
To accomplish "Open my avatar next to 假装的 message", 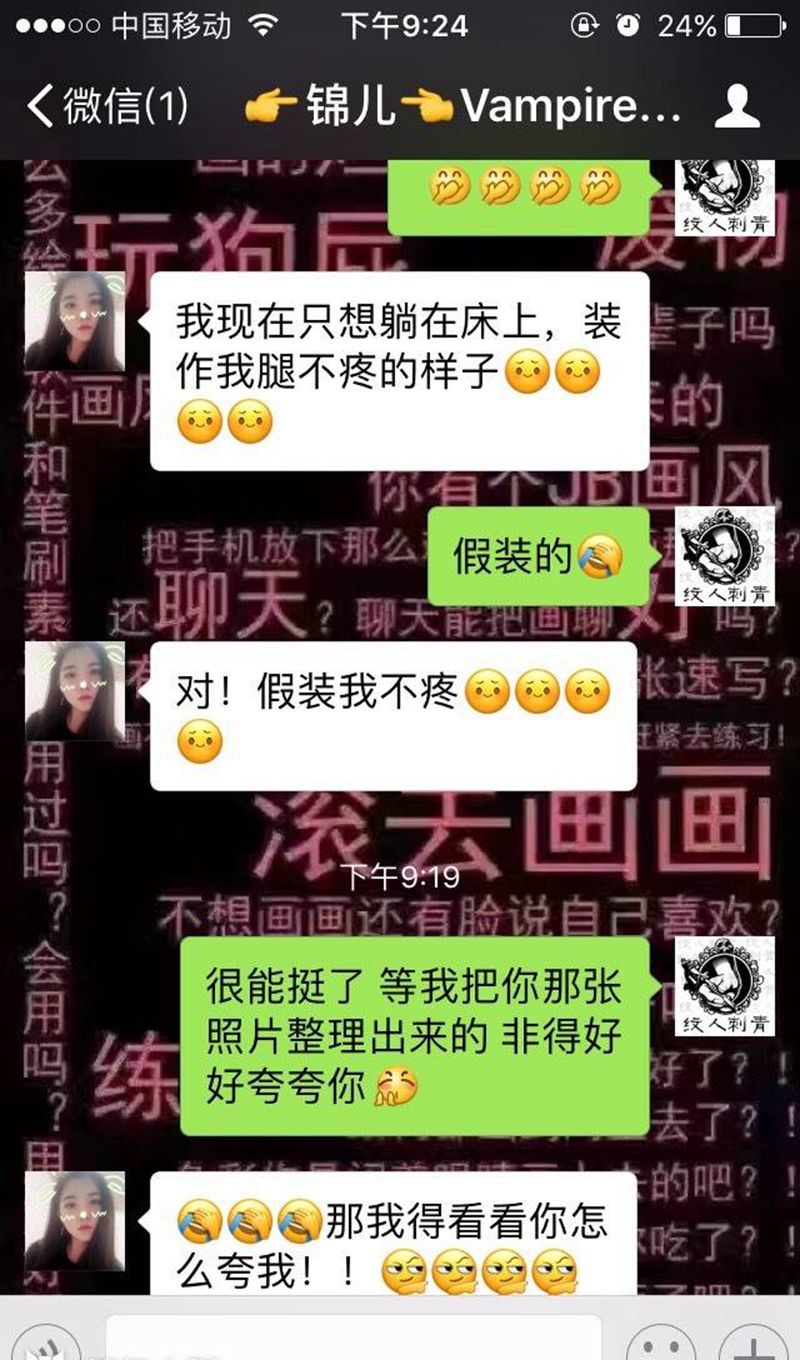I will (x=724, y=555).
